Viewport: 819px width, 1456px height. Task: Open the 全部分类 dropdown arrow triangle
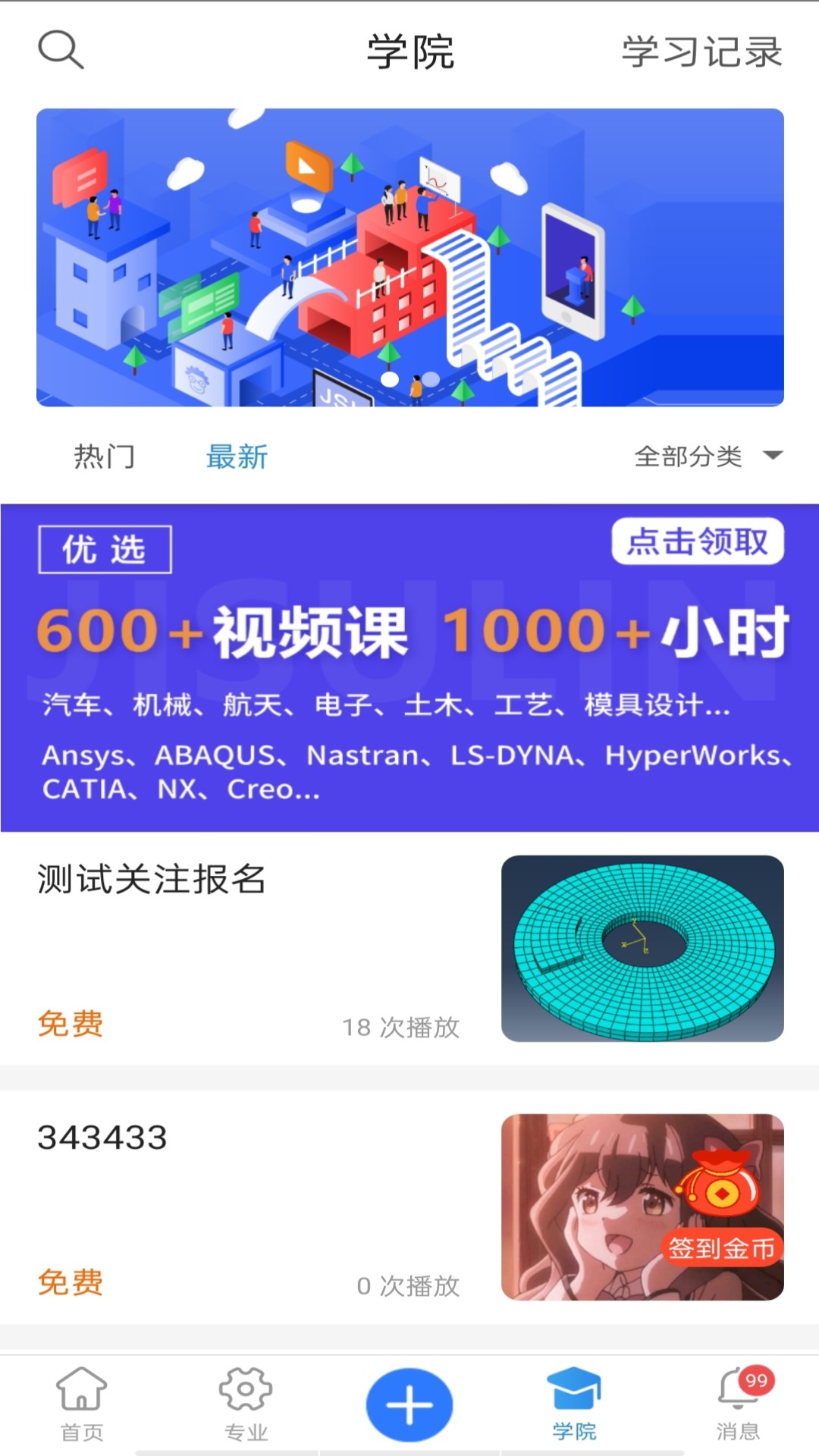[772, 456]
